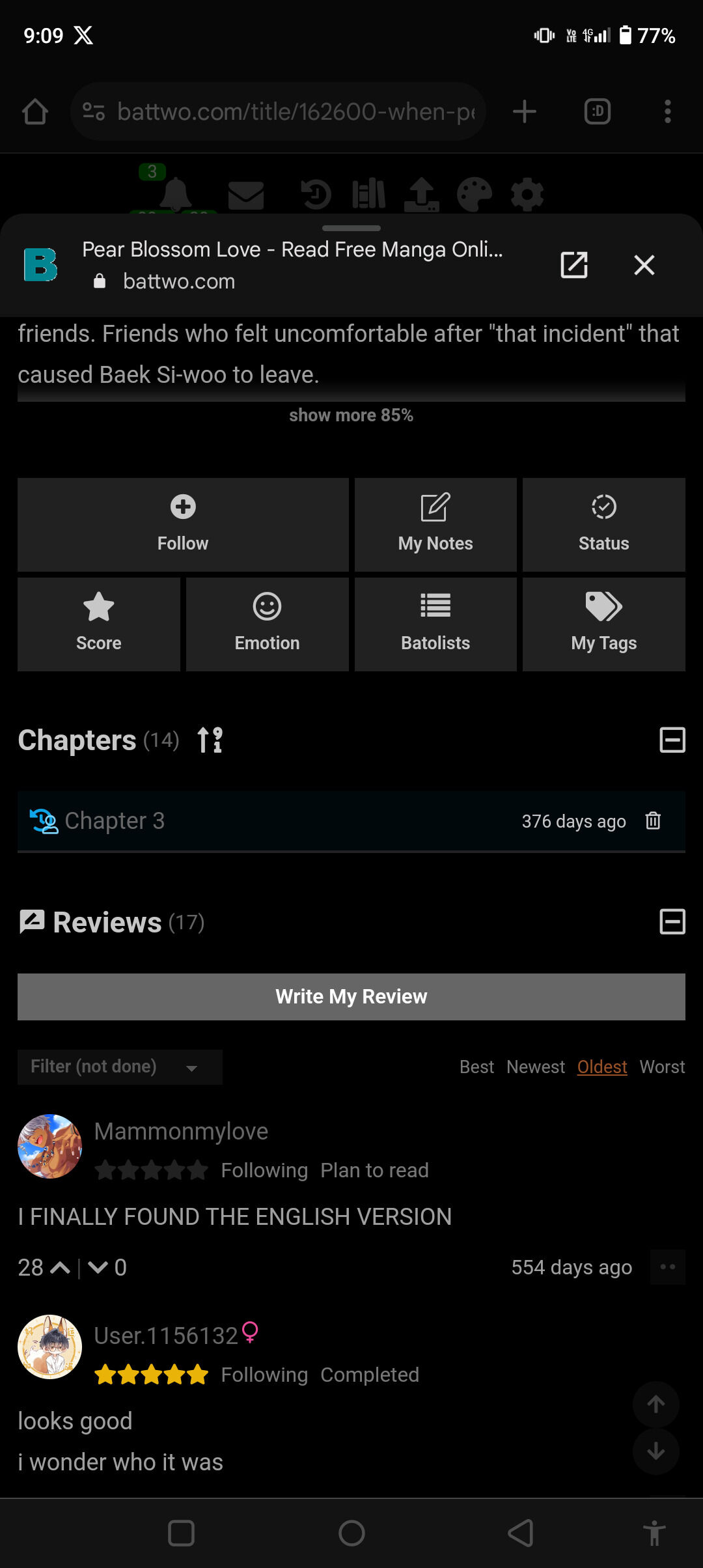Collapse the Reviews section
The image size is (703, 1568).
pos(672,922)
